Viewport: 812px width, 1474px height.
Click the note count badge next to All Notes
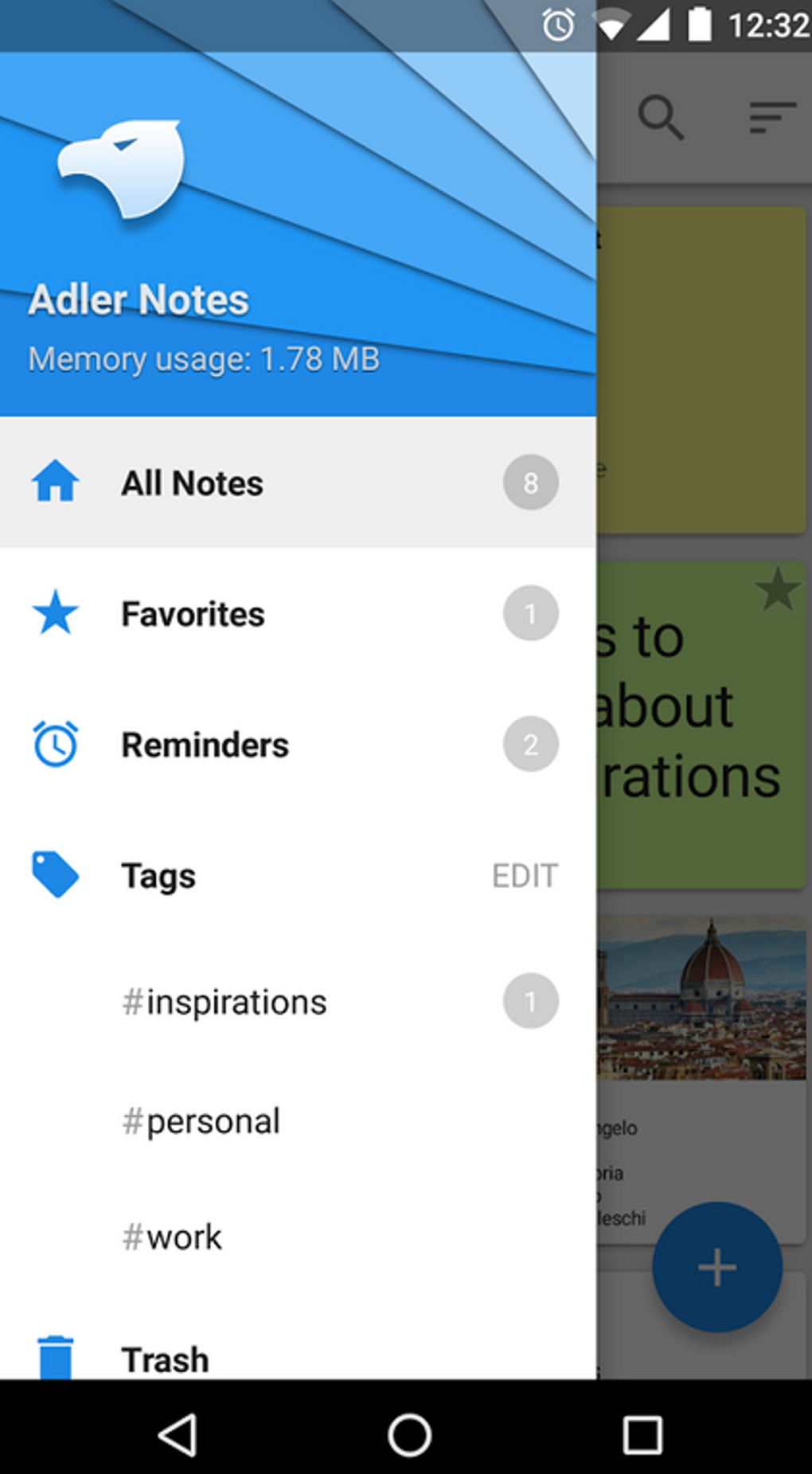pyautogui.click(x=529, y=482)
